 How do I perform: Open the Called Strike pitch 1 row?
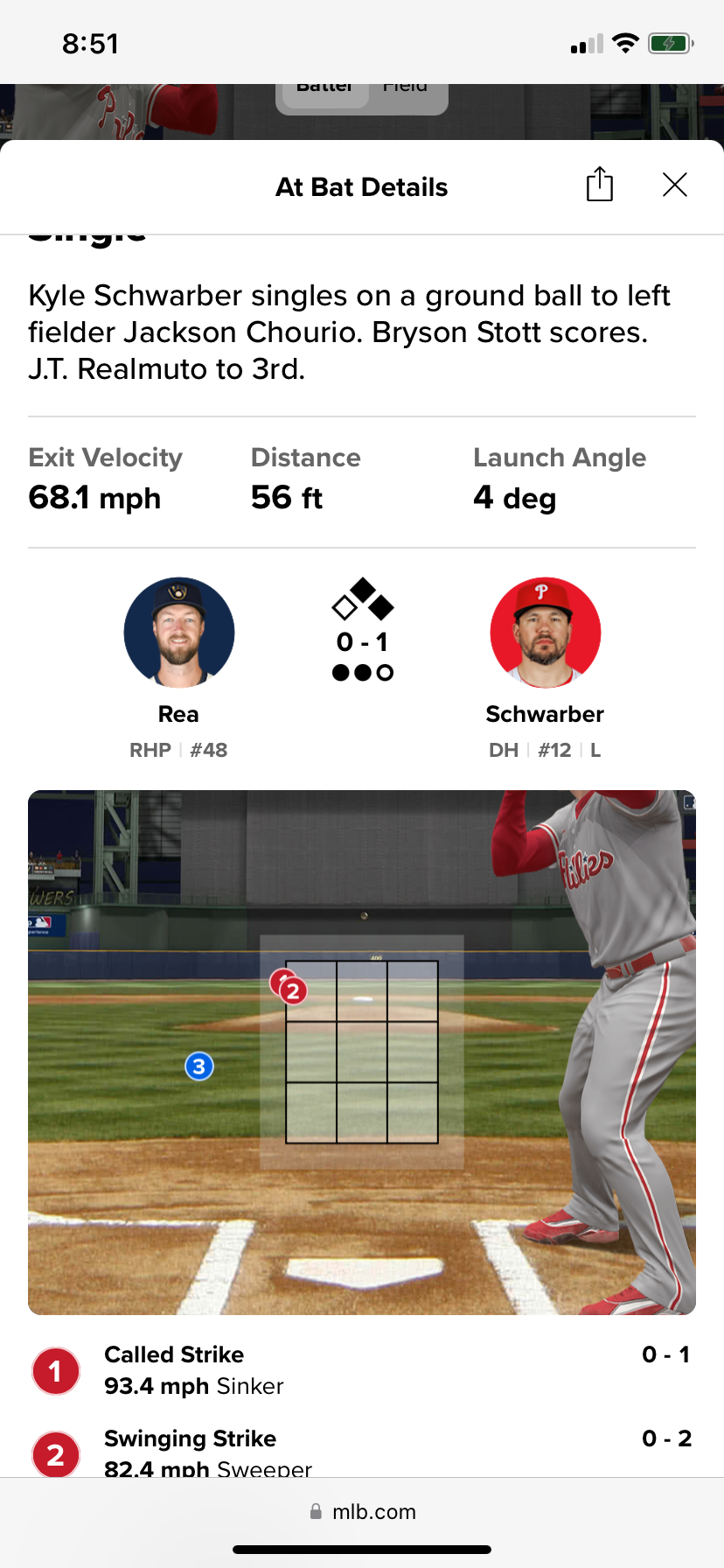tap(361, 1370)
